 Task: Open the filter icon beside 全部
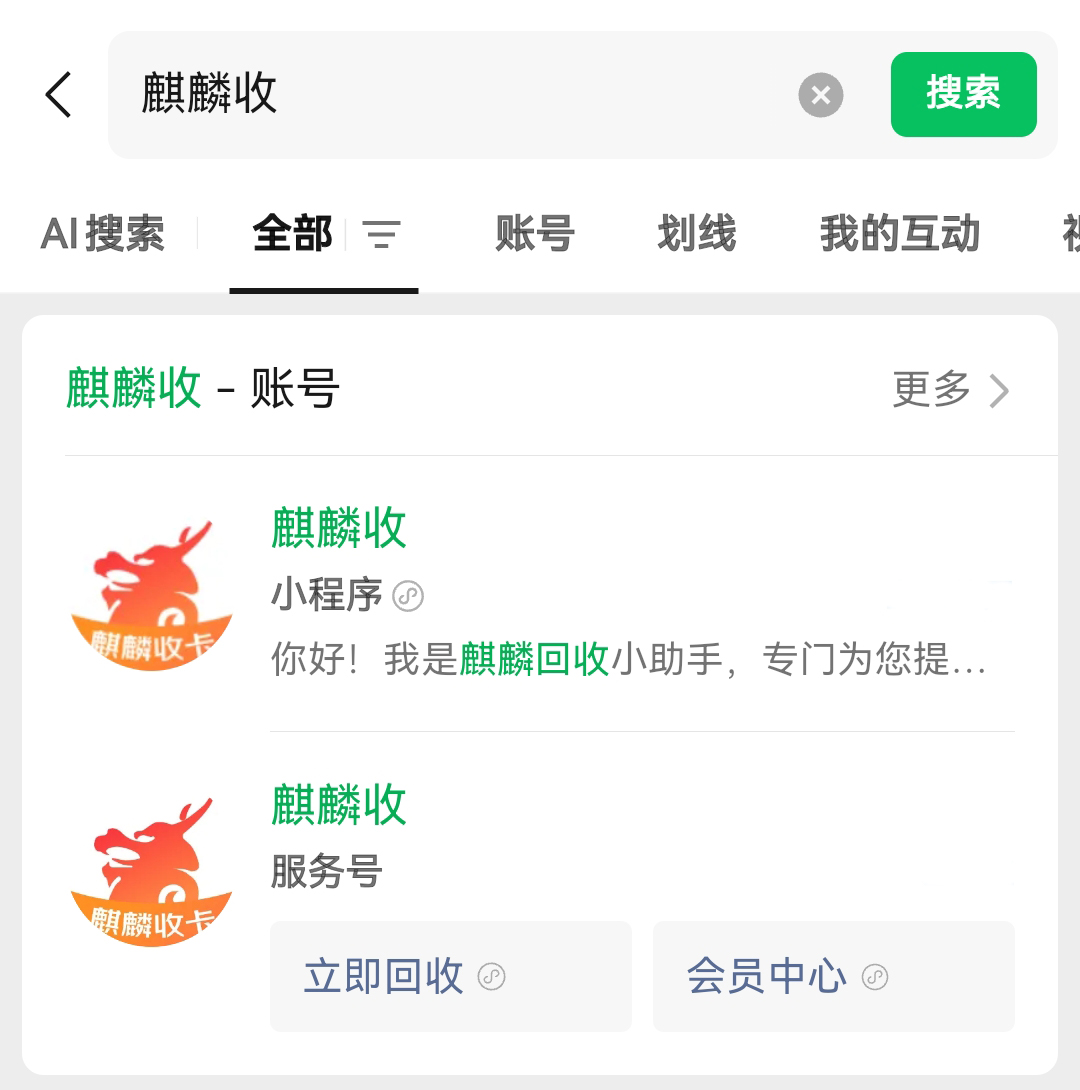381,235
